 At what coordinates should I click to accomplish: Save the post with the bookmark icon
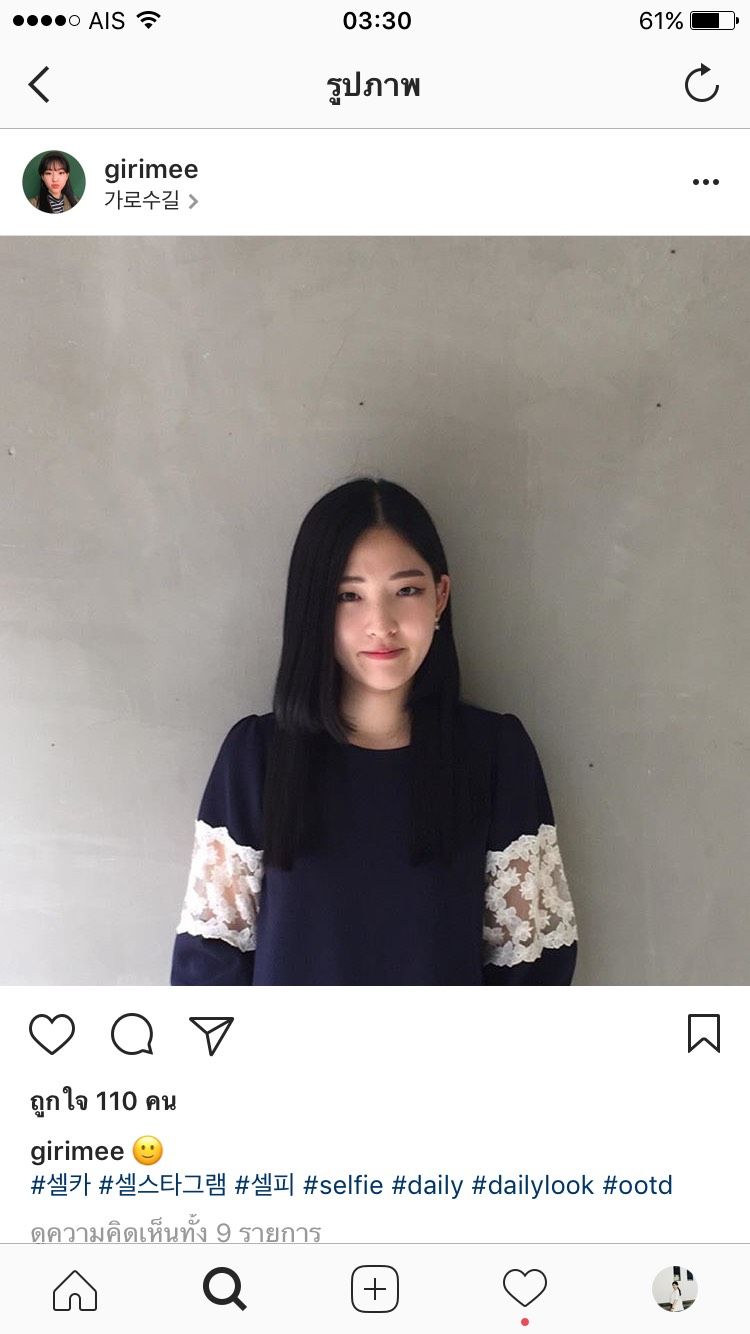[x=703, y=1033]
